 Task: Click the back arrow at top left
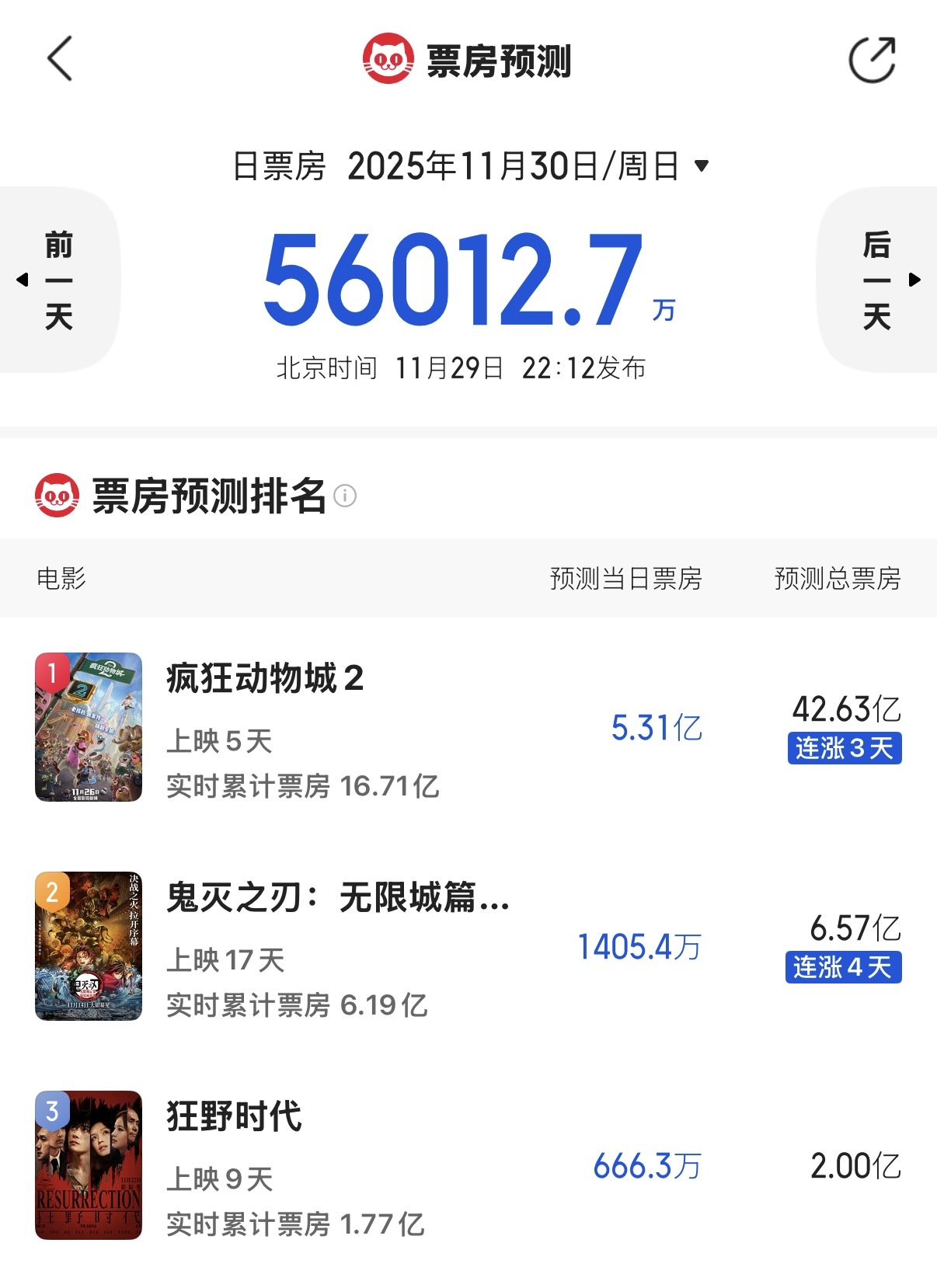(x=58, y=59)
